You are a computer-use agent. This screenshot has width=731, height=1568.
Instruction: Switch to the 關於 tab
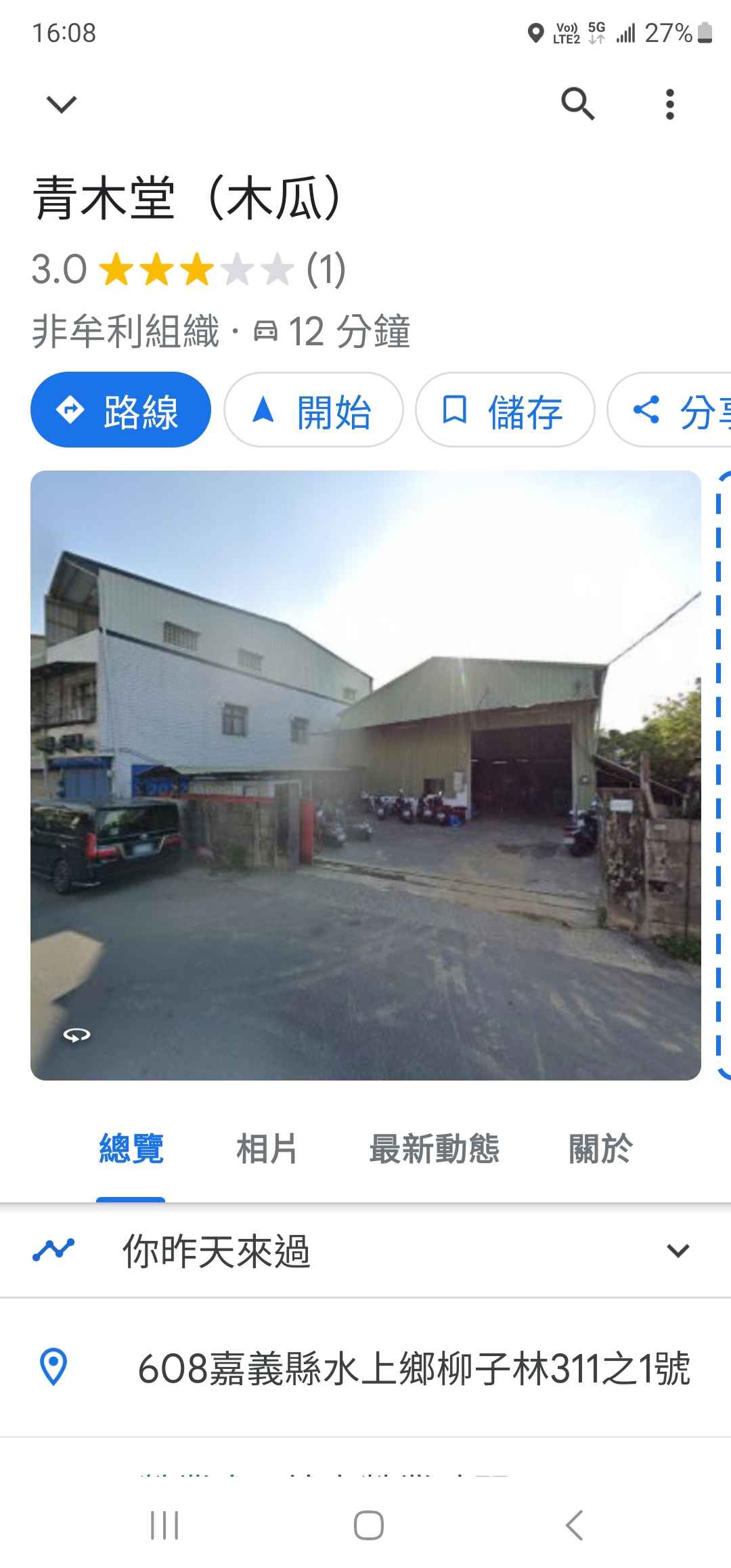(x=600, y=1150)
